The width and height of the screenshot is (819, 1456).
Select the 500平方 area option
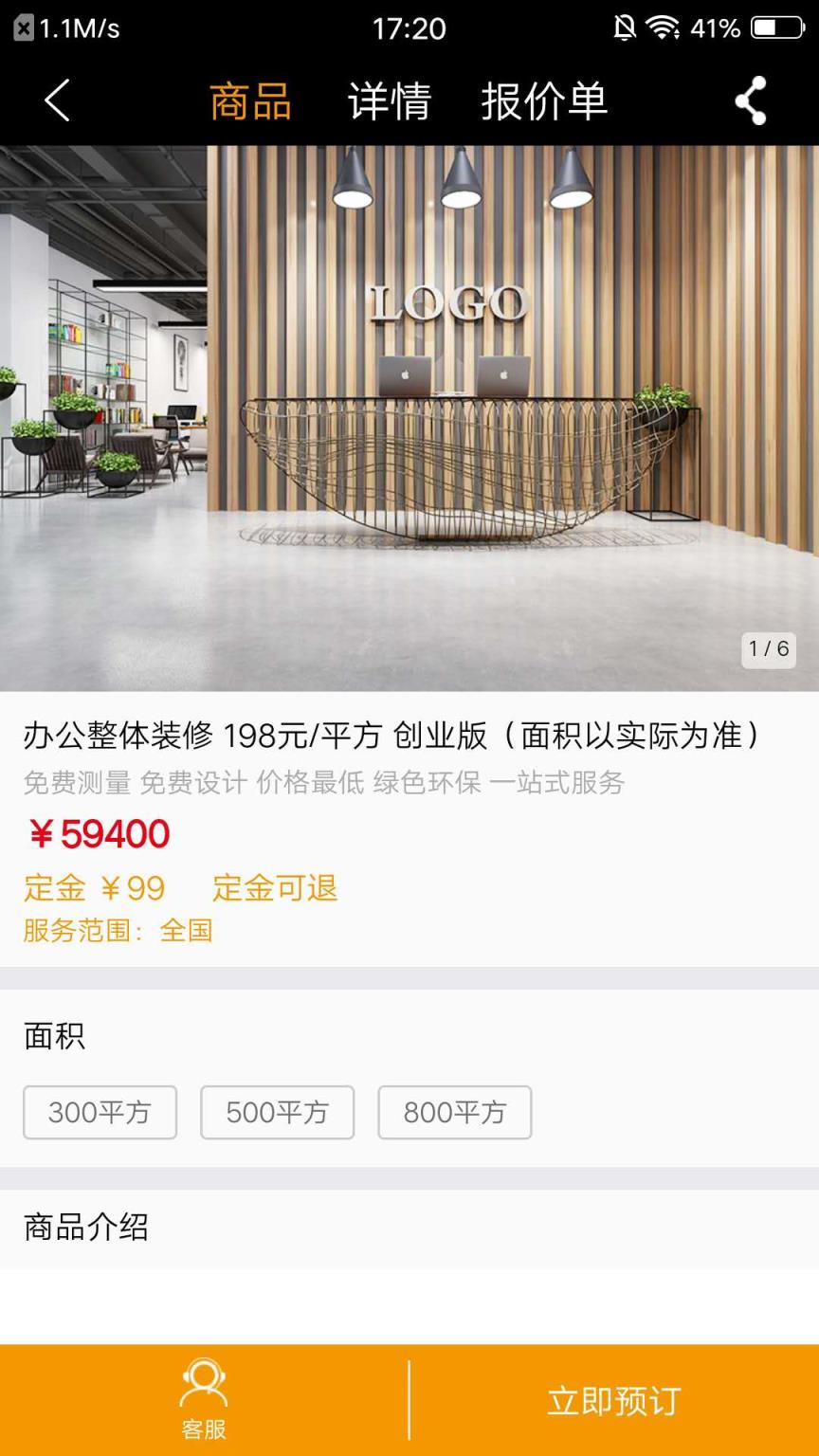pyautogui.click(x=277, y=1112)
